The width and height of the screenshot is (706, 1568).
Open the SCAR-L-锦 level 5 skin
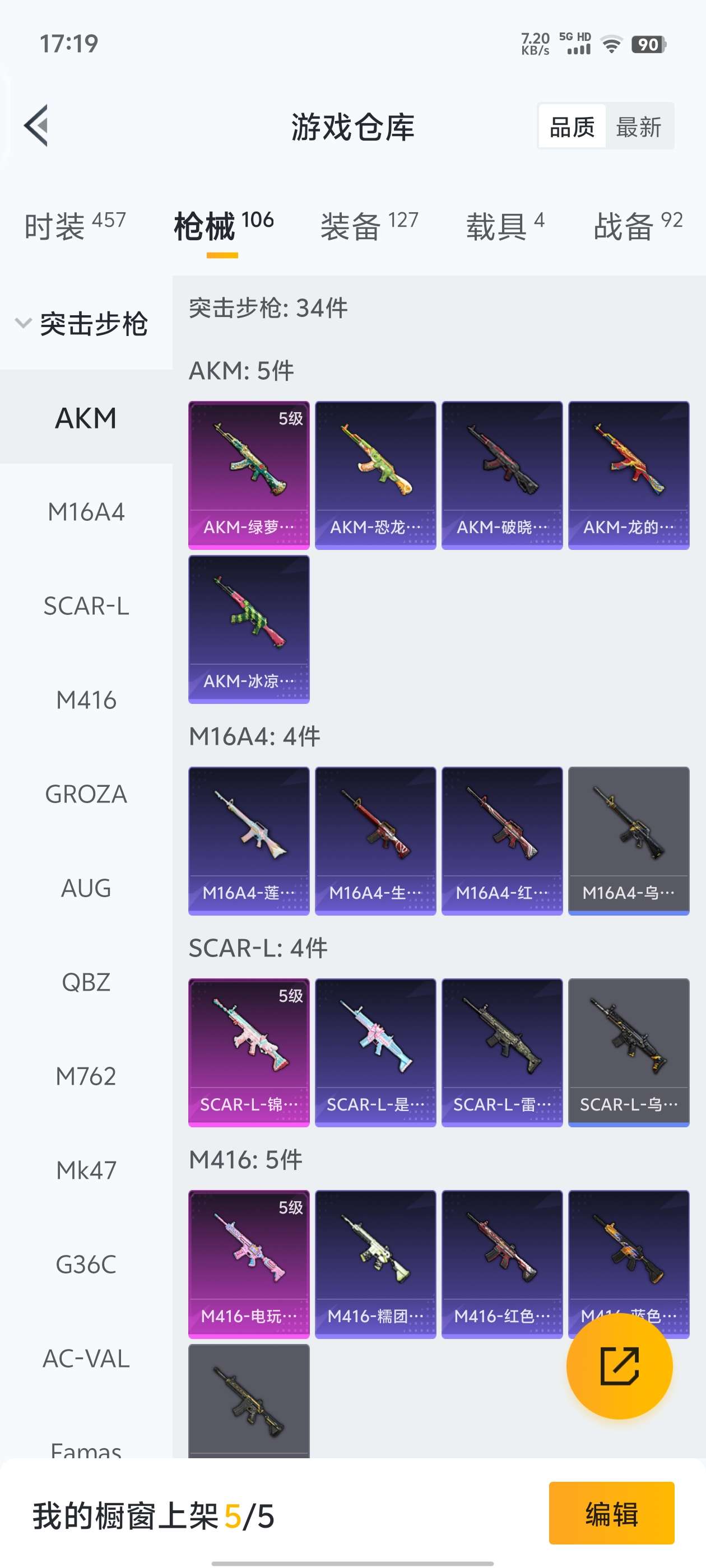coord(249,1052)
